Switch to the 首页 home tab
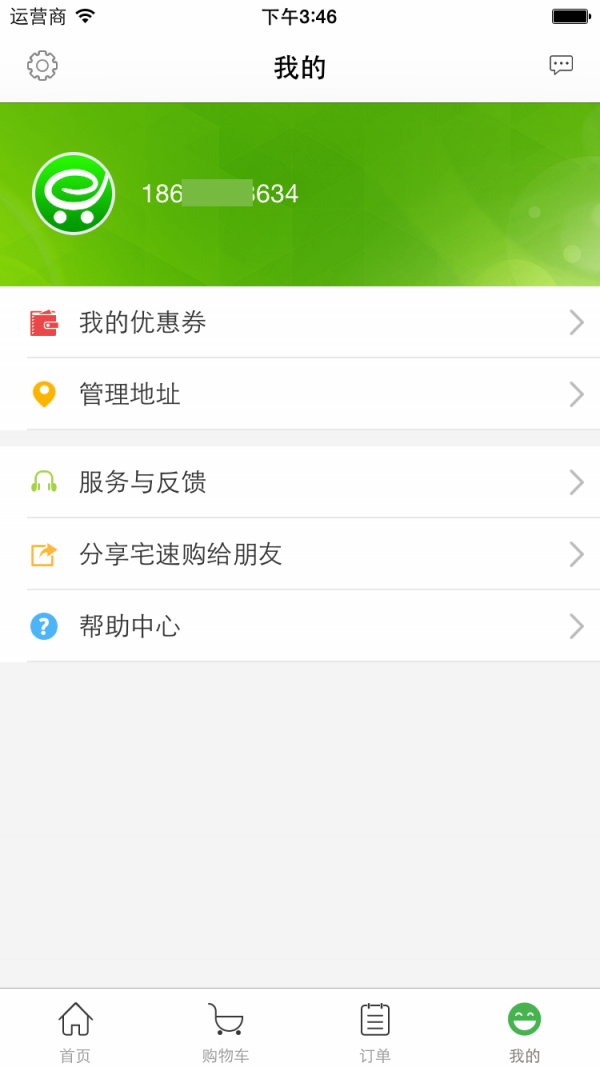Screen dimensions: 600x1067 point(75,1030)
